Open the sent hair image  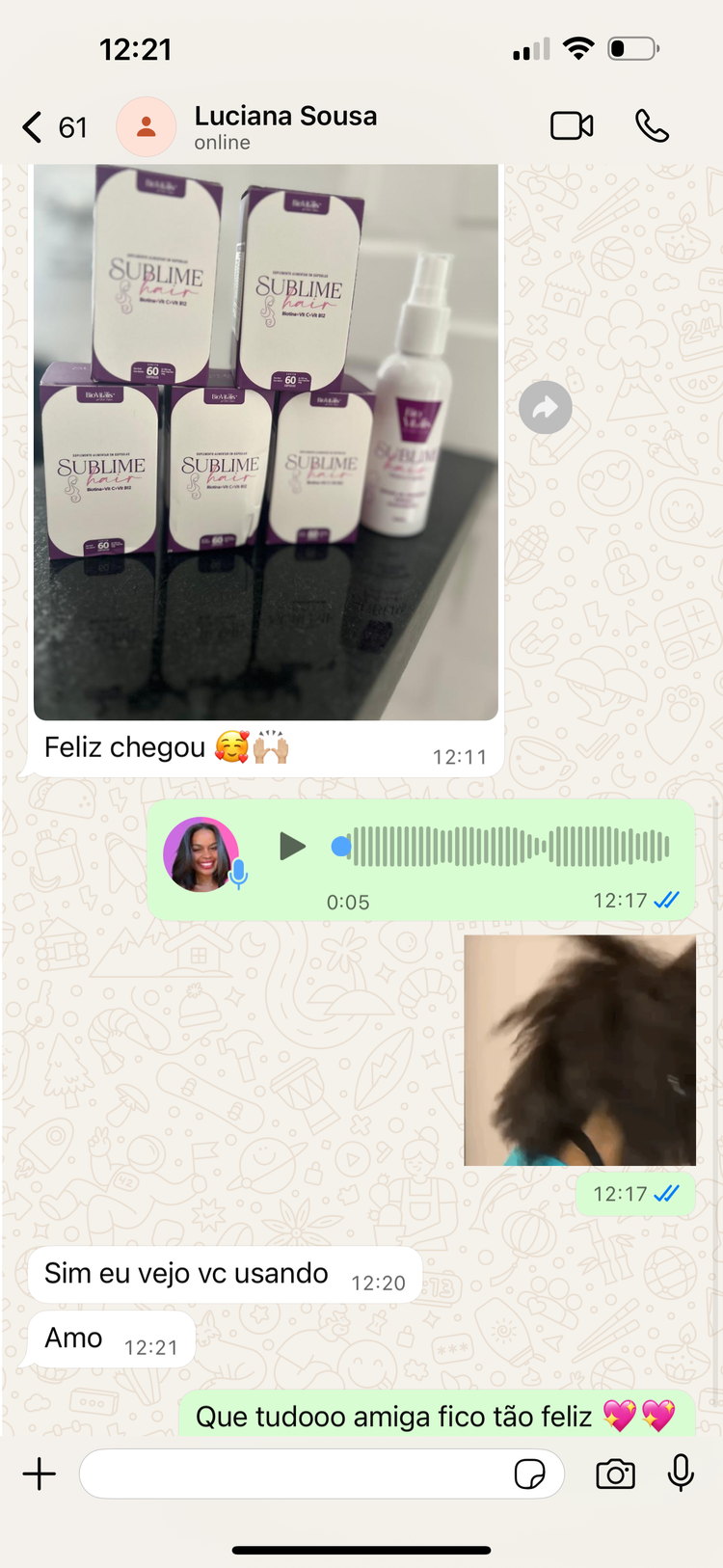579,1049
